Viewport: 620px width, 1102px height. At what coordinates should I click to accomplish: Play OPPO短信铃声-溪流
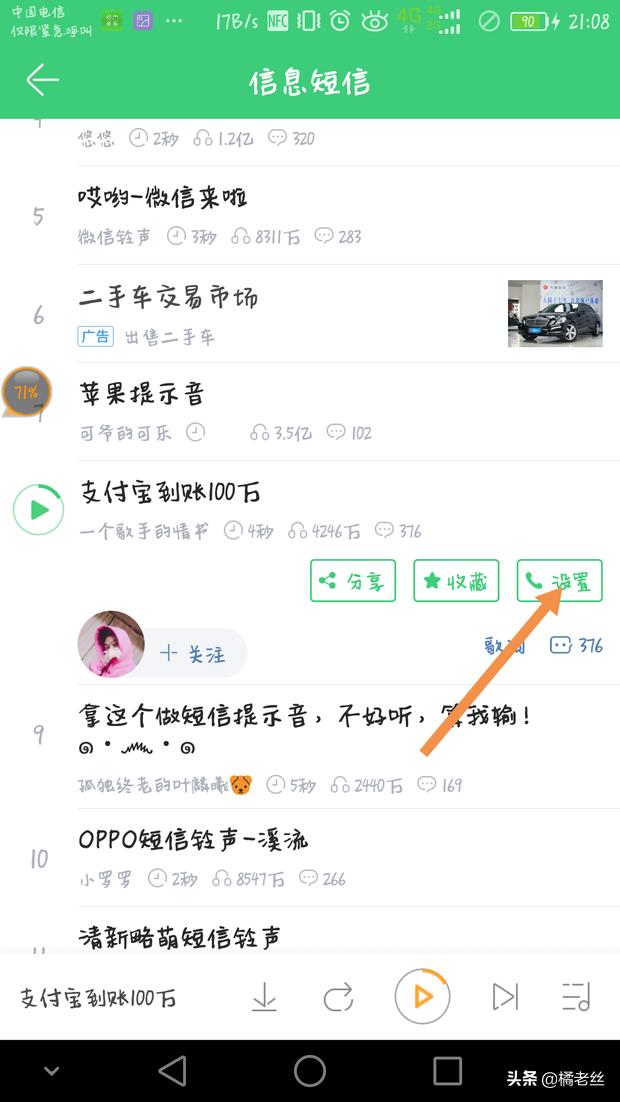(x=193, y=839)
